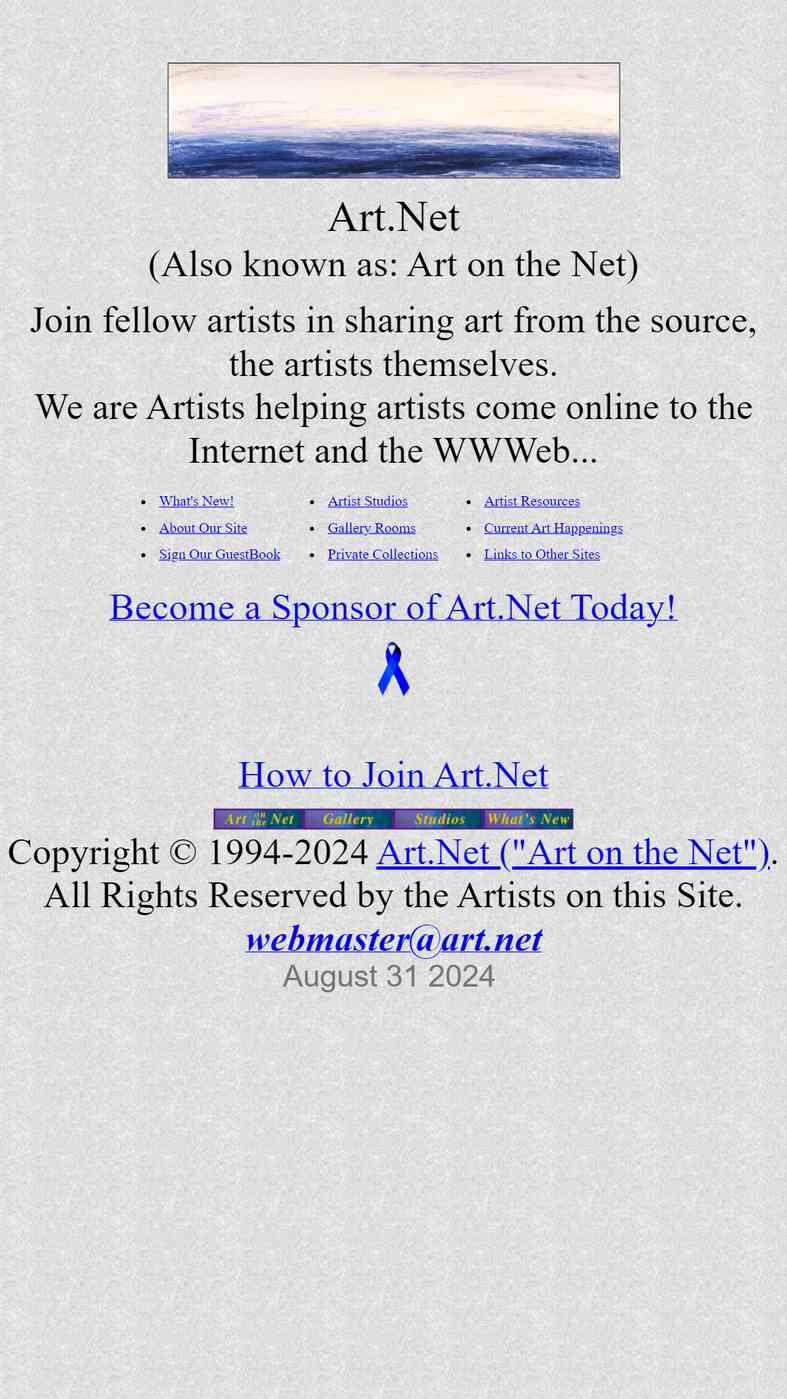The width and height of the screenshot is (787, 1399).
Task: Follow the Art.Net ("Art on the Net") copyright link
Action: point(573,852)
